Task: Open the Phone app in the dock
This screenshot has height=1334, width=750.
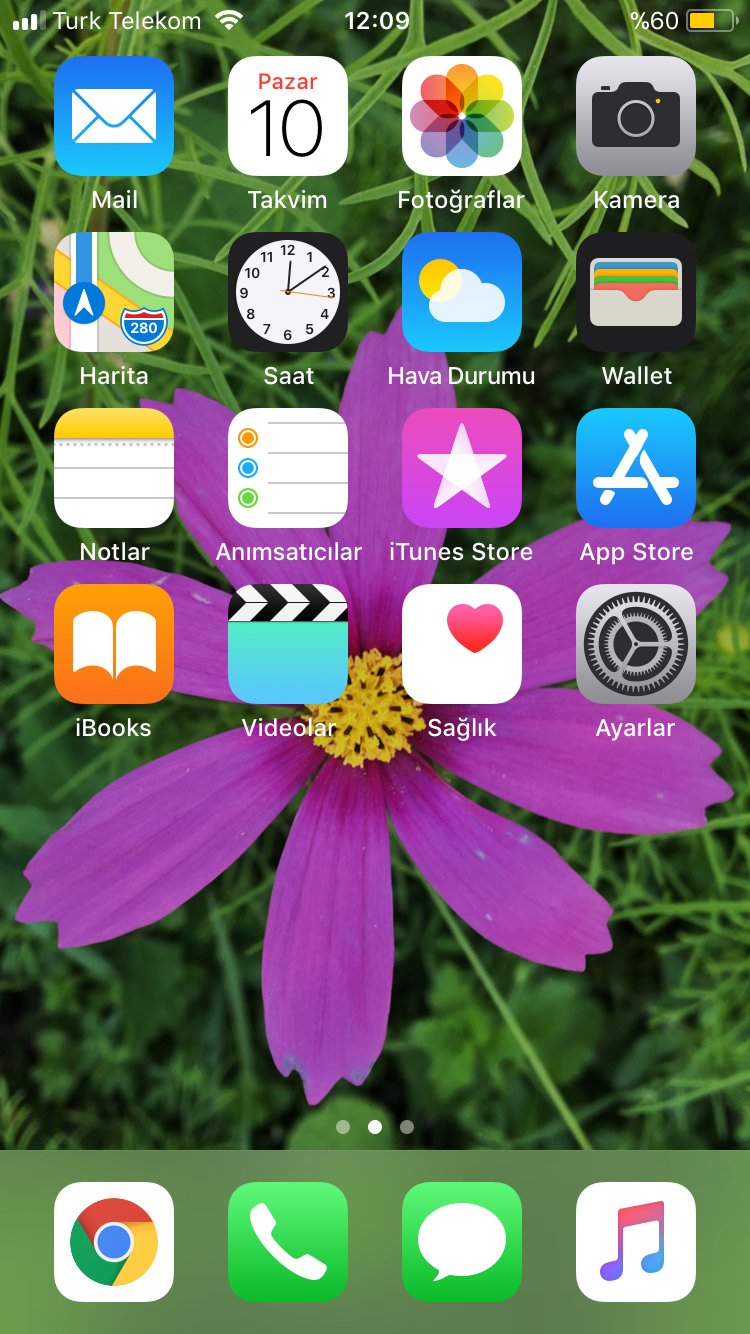Action: [x=288, y=1242]
